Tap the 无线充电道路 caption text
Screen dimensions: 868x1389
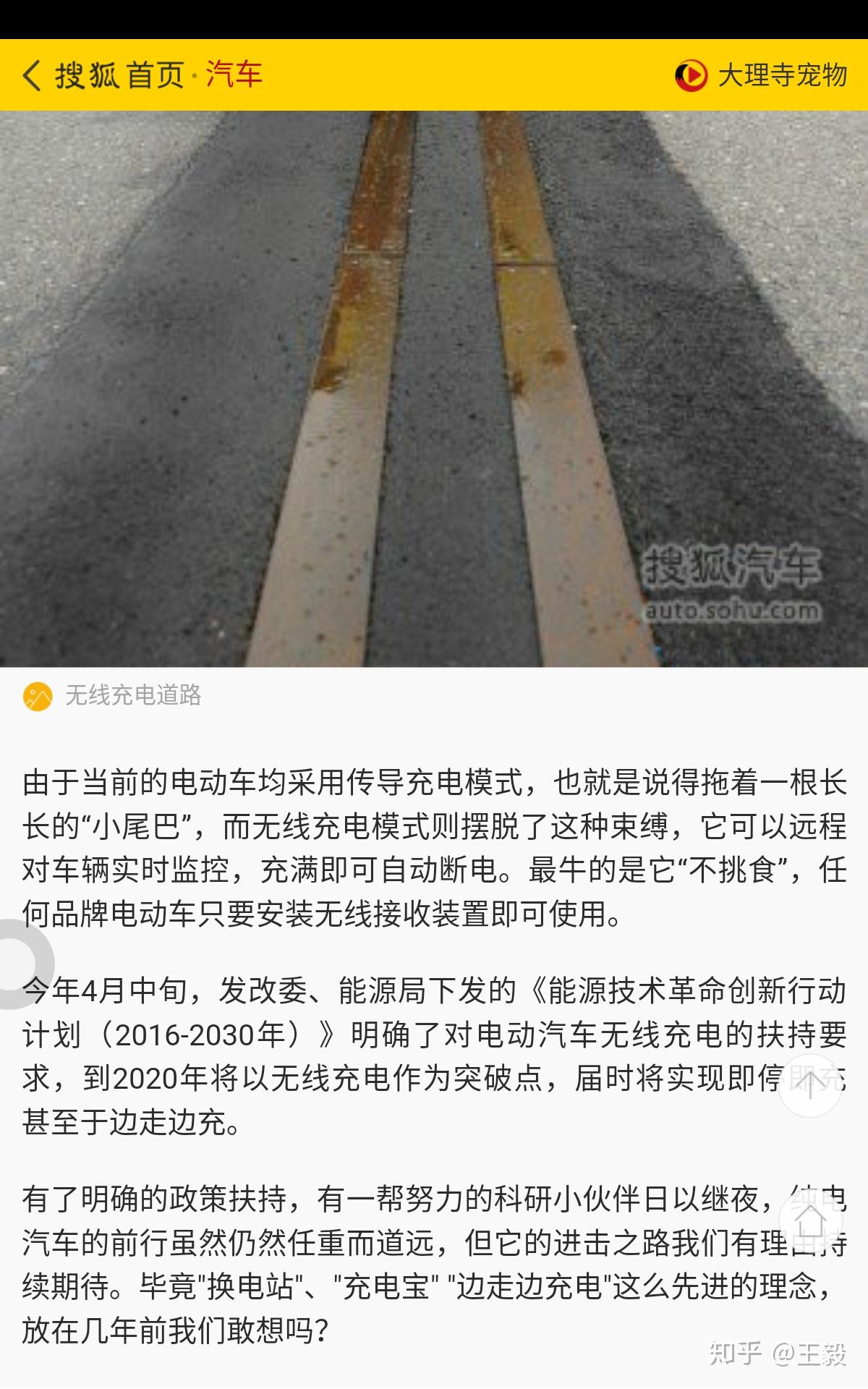pyautogui.click(x=134, y=697)
